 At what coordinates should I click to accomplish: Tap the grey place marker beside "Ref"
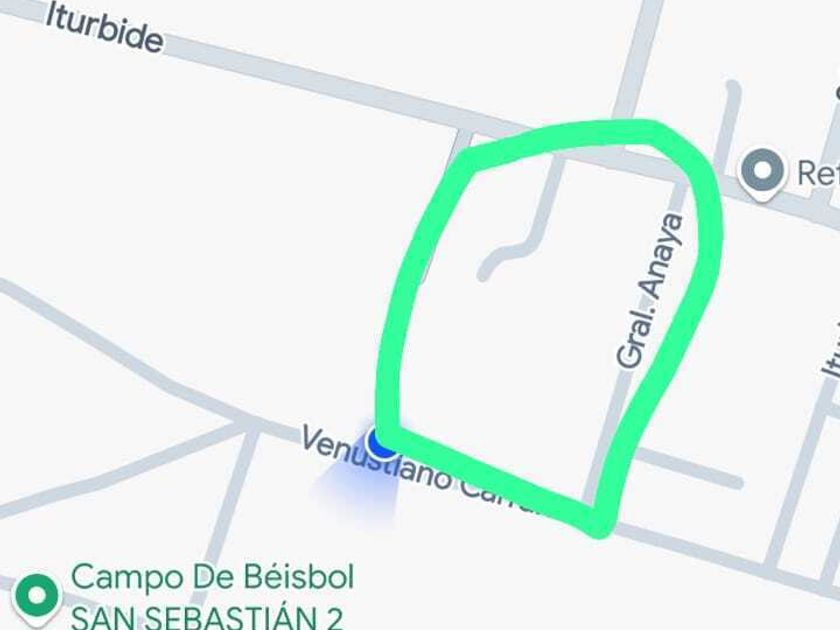click(x=763, y=174)
